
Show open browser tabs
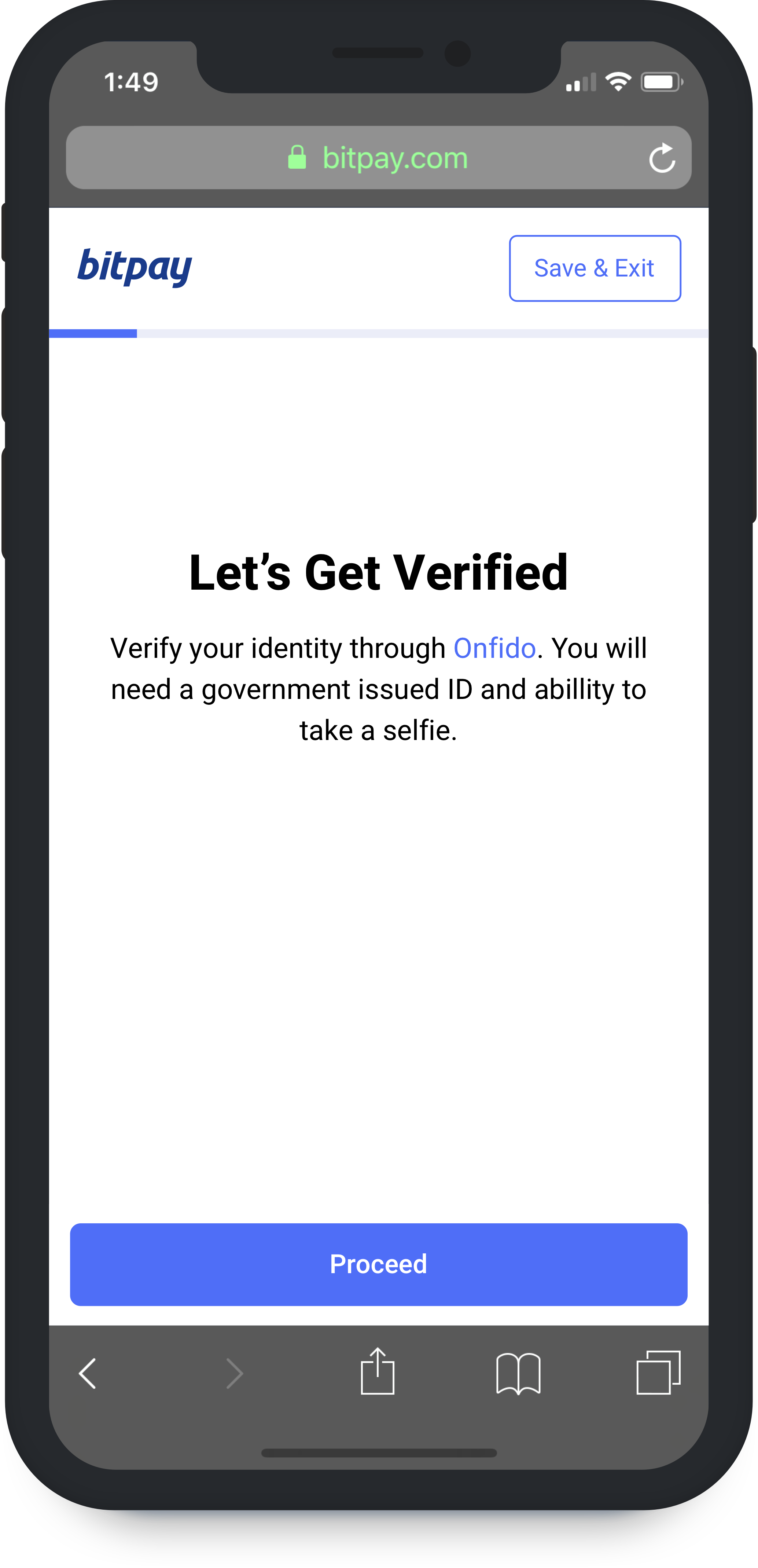pyautogui.click(x=658, y=1373)
